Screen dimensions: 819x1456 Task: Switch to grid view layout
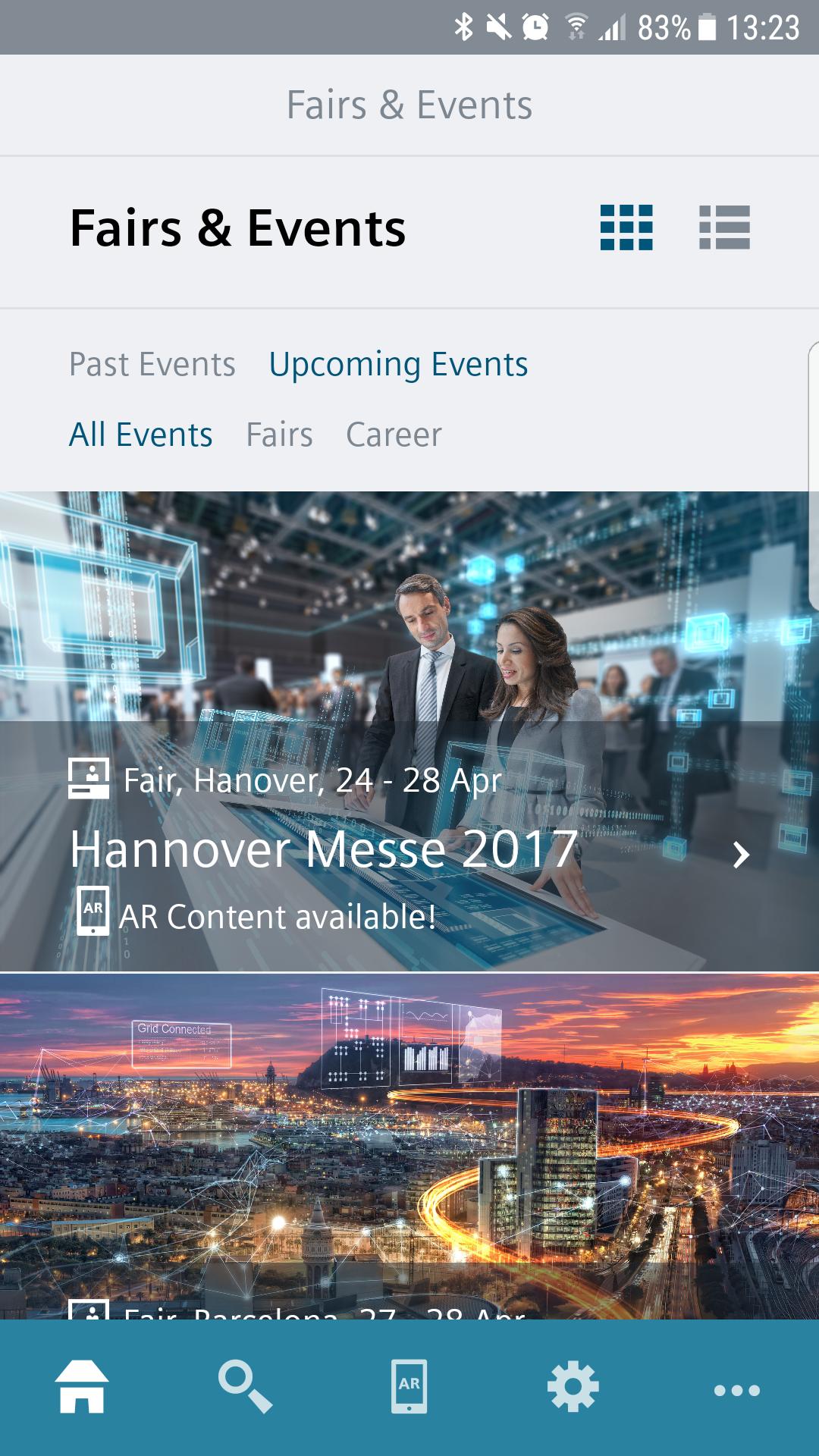(626, 227)
